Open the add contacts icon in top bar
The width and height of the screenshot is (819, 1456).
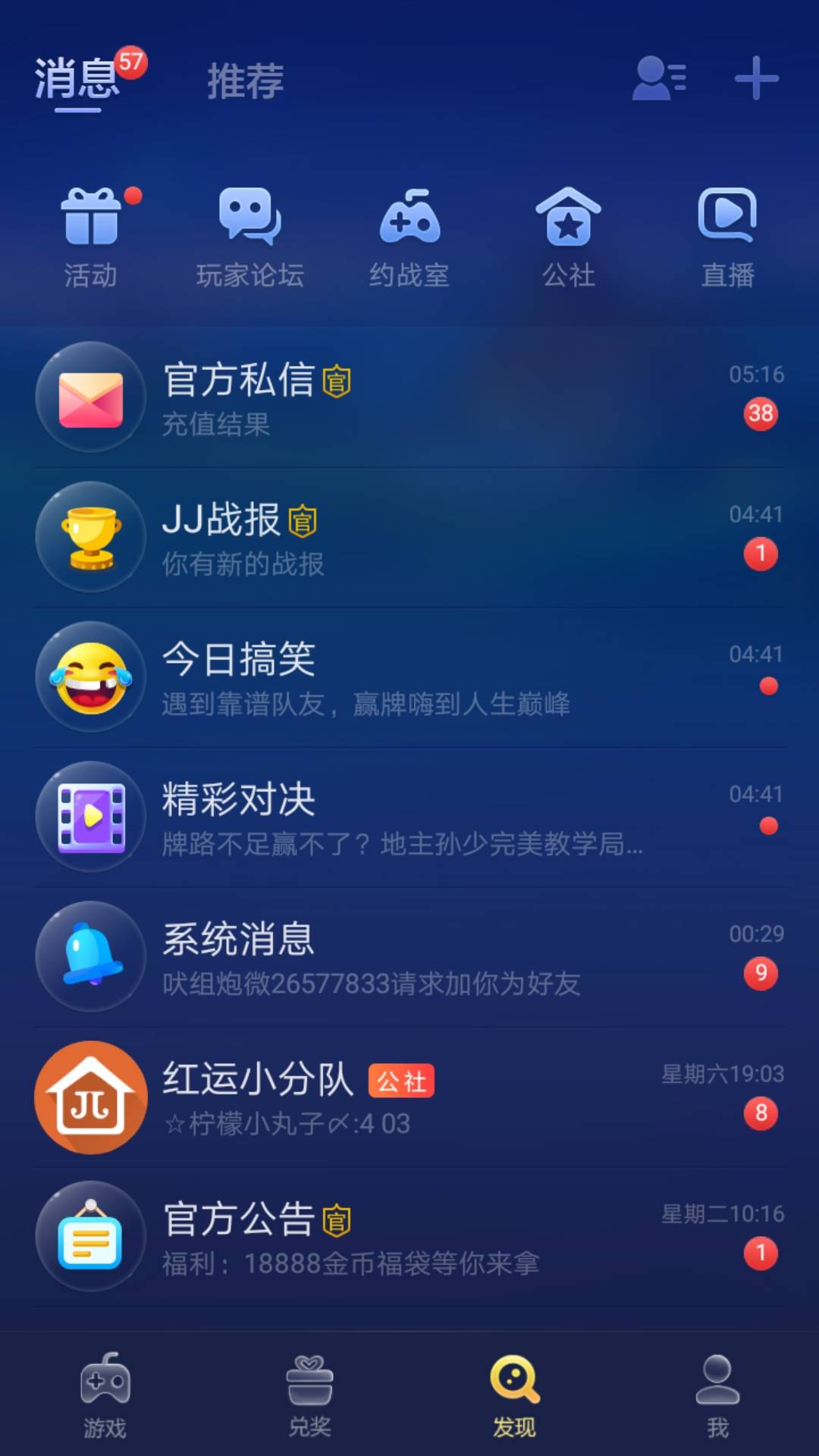point(658,79)
